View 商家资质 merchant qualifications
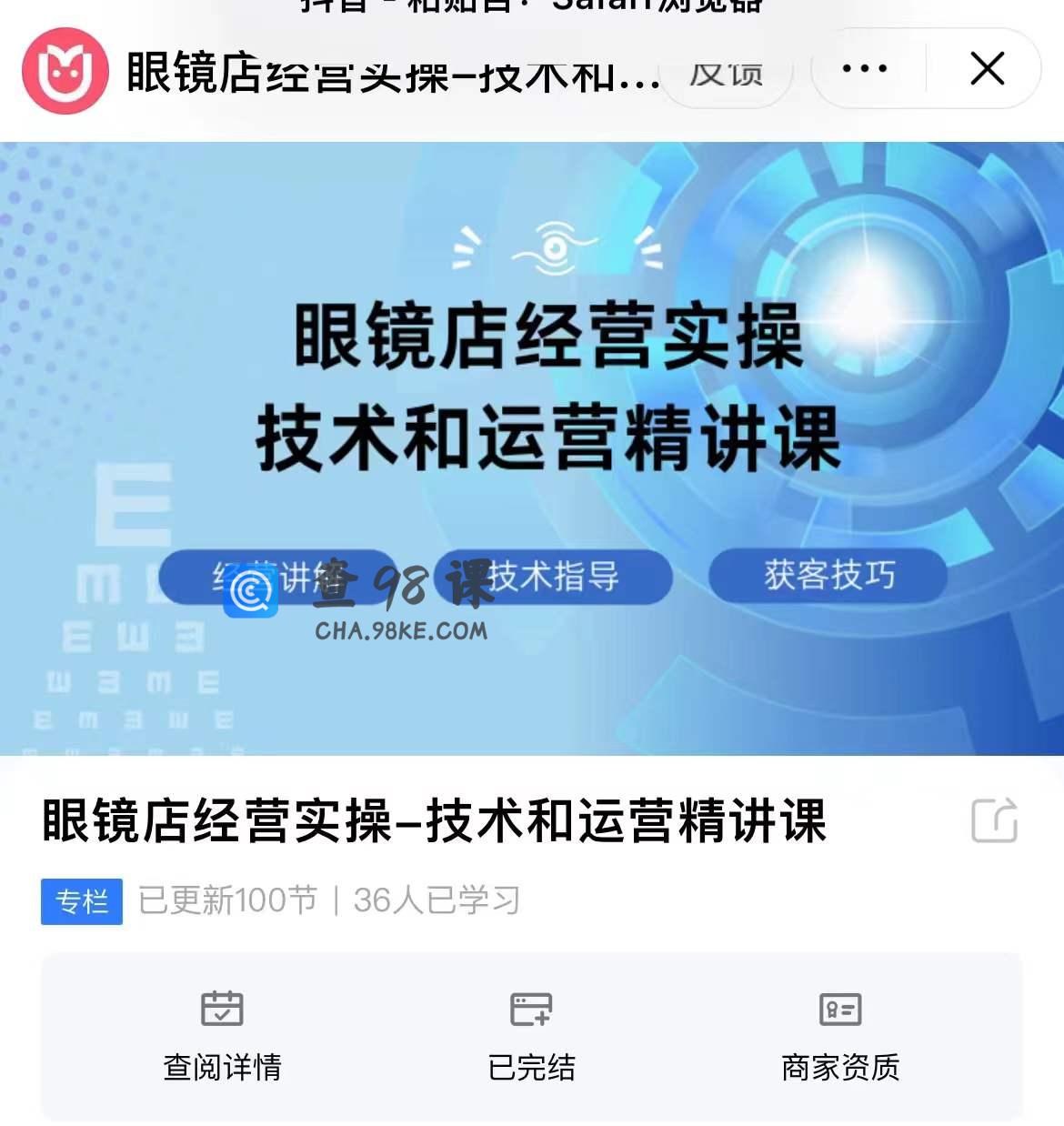 point(840,1037)
